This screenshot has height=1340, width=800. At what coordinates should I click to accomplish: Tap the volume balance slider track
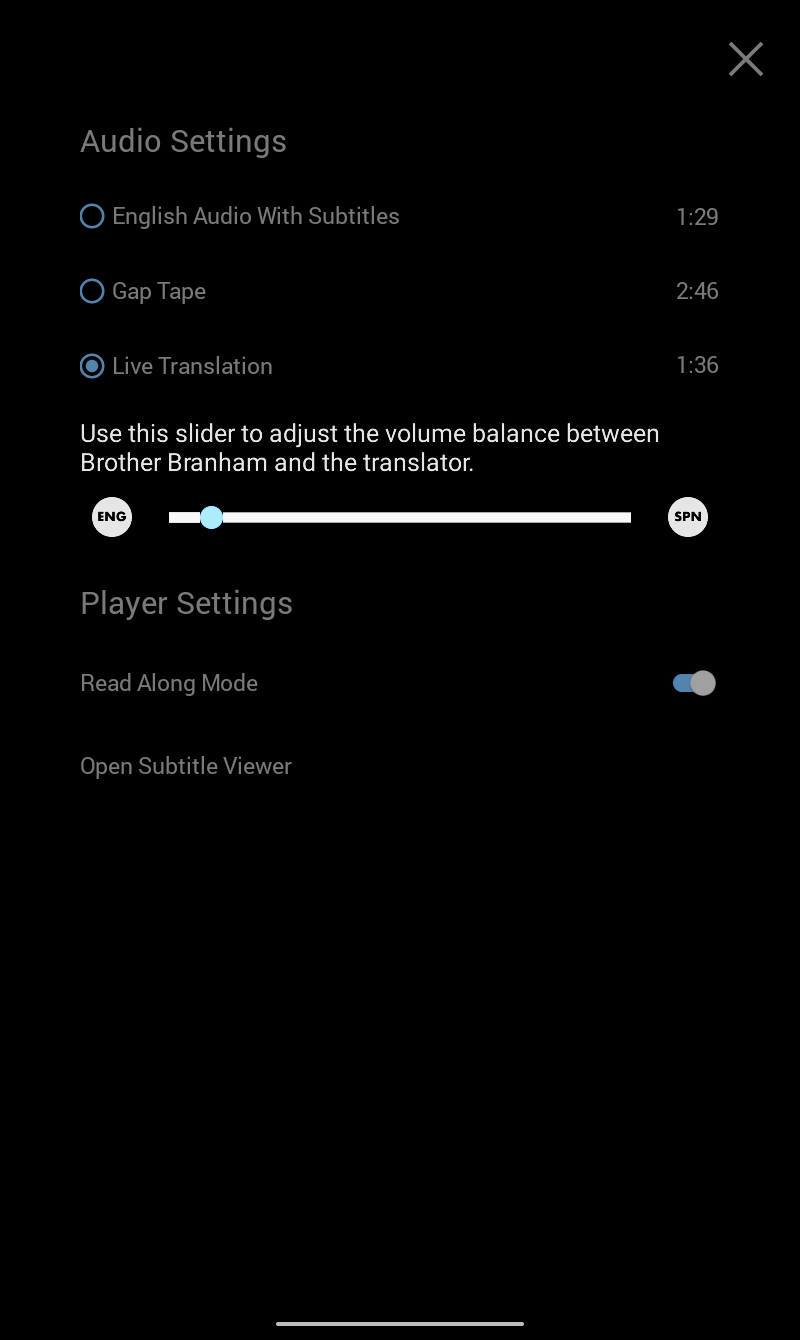click(x=400, y=517)
